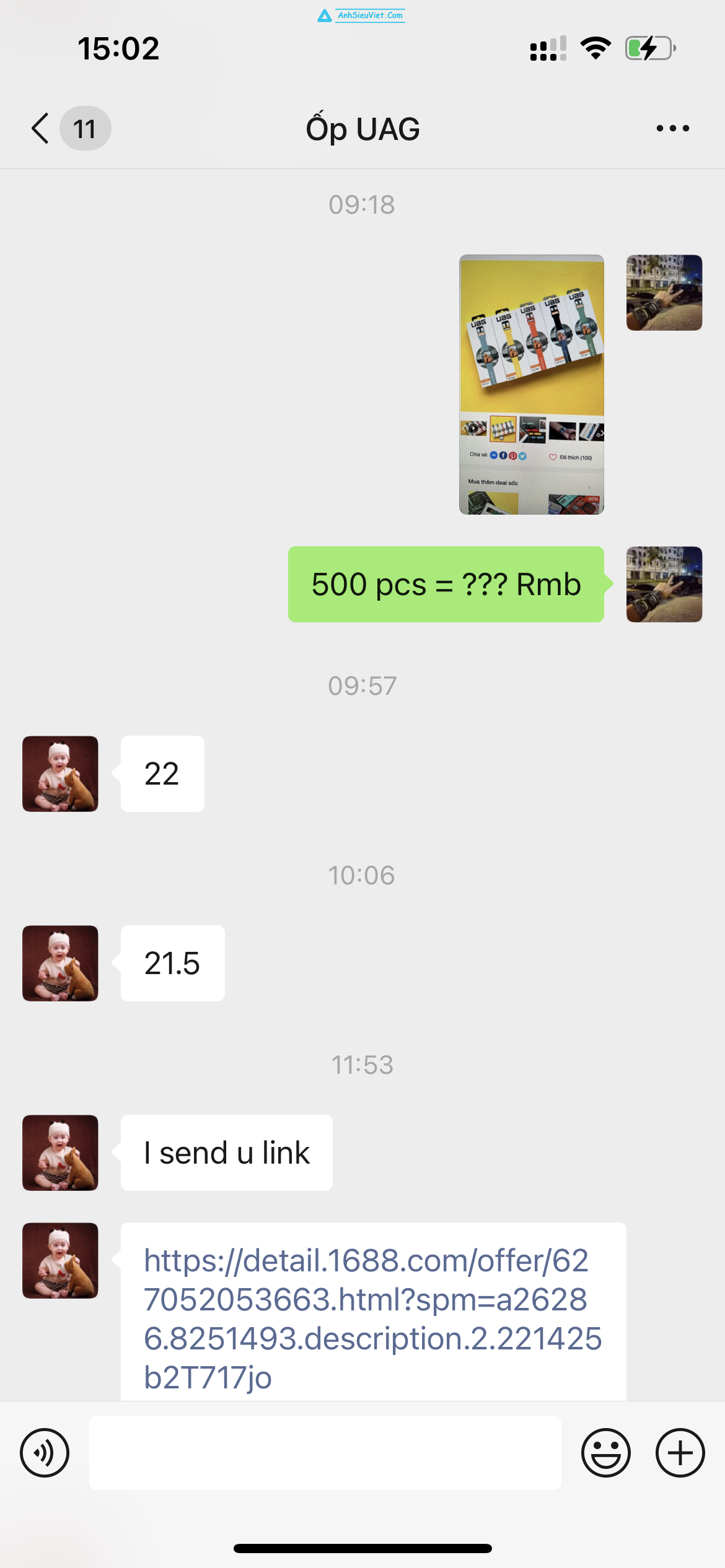Image resolution: width=725 pixels, height=1568 pixels.
Task: Open the 1688.com offer link
Action: [x=372, y=1318]
